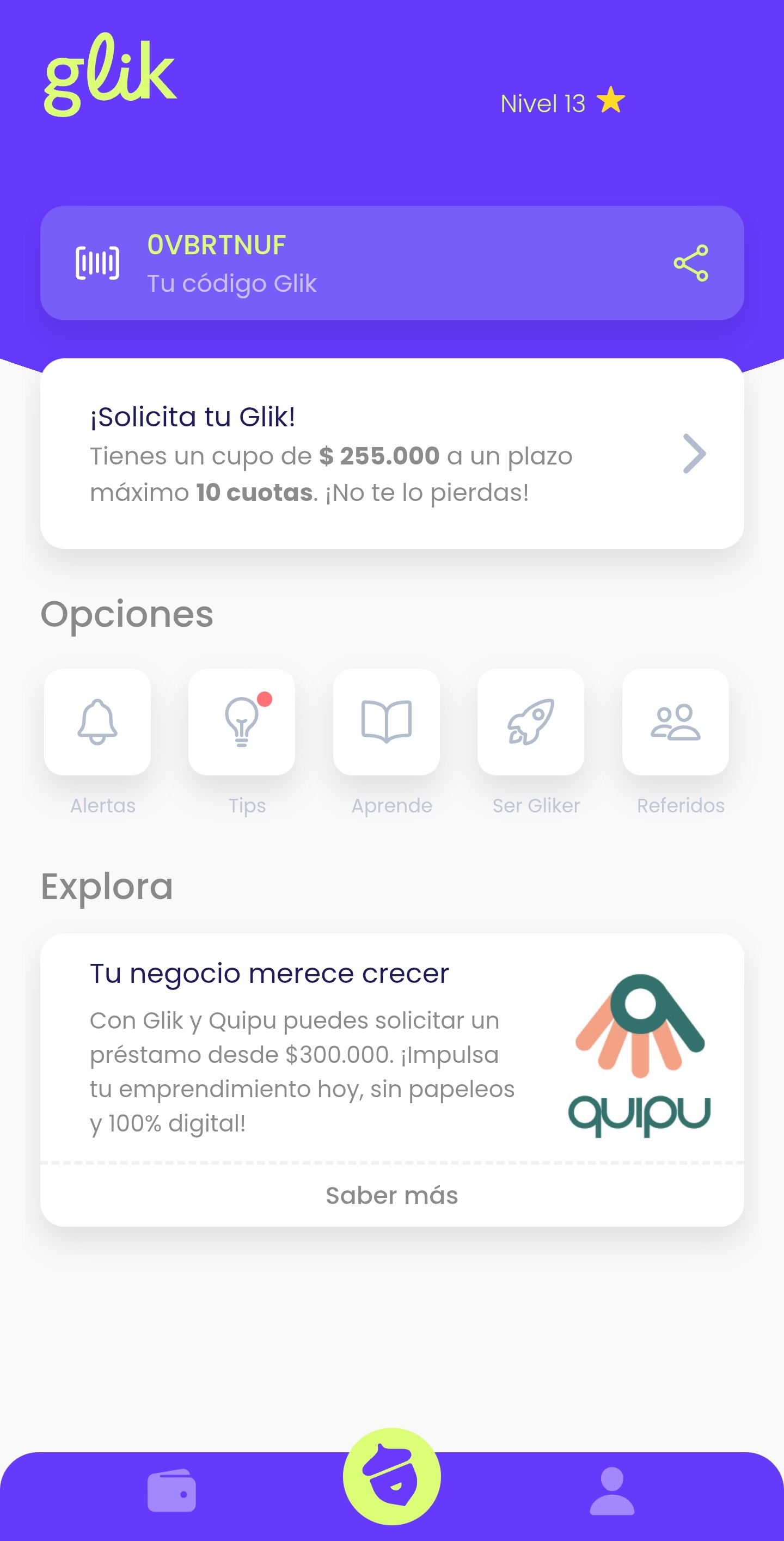Screen dimensions: 784x1541
Task: Tap the star next to Nivel 13
Action: 610,102
